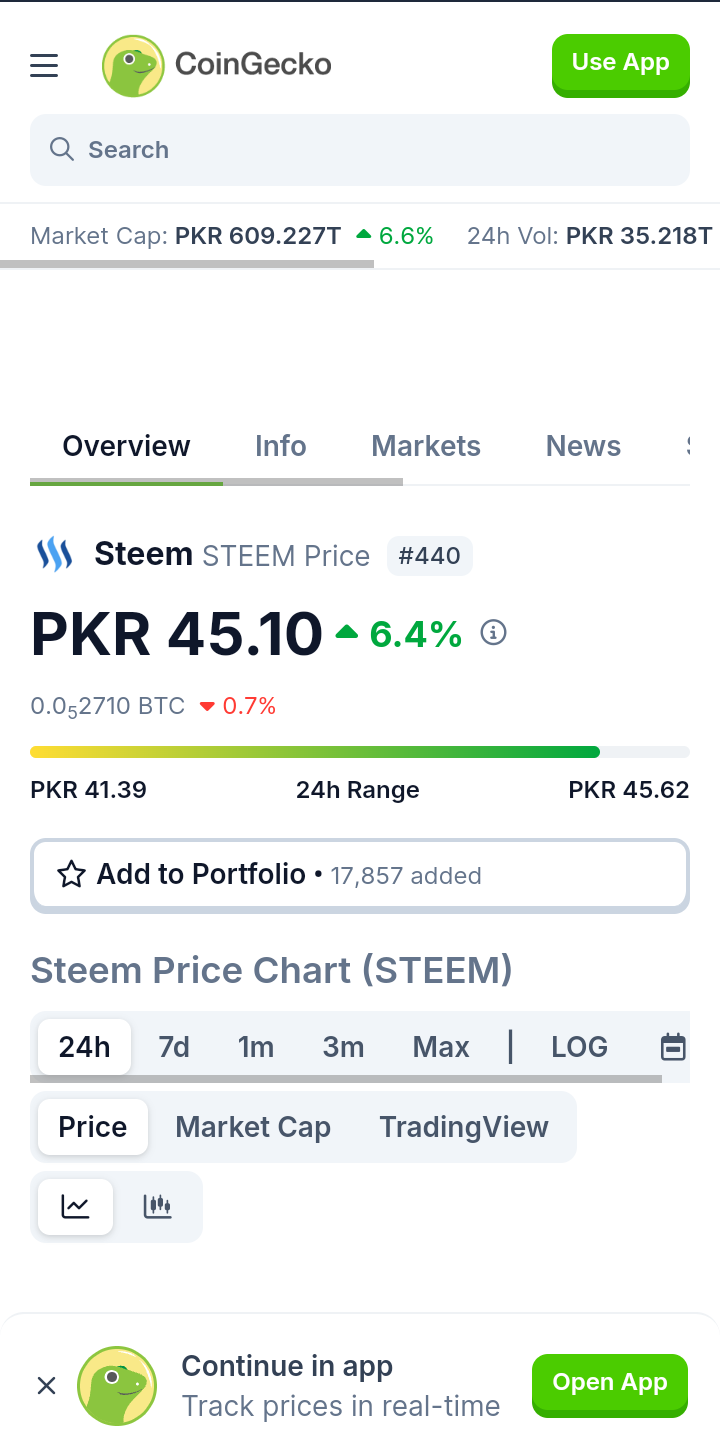The width and height of the screenshot is (720, 1451).
Task: Tap the green Use App button
Action: click(x=620, y=64)
